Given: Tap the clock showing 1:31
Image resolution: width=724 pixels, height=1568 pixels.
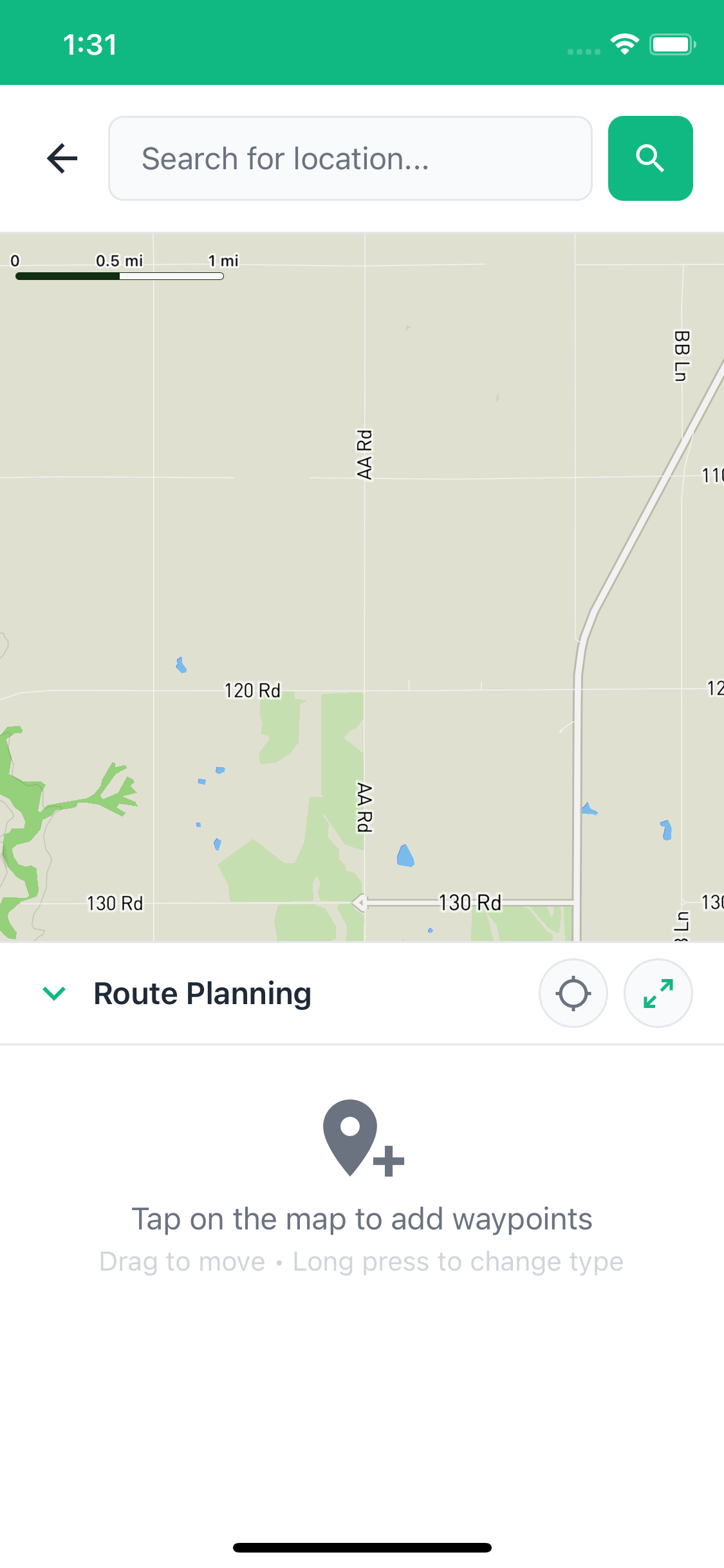Looking at the screenshot, I should click(90, 44).
